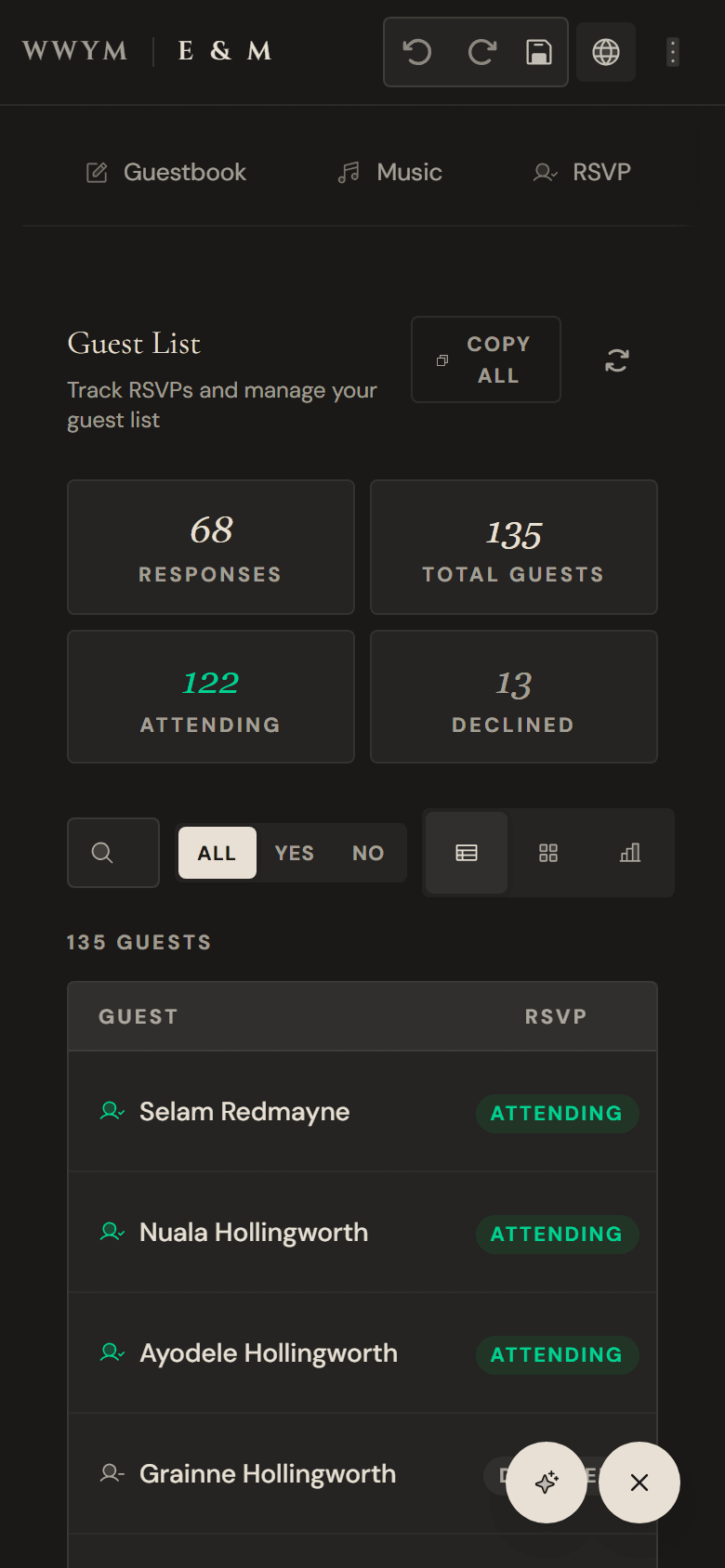The height and width of the screenshot is (1568, 725).
Task: Switch to grid view
Action: click(548, 853)
